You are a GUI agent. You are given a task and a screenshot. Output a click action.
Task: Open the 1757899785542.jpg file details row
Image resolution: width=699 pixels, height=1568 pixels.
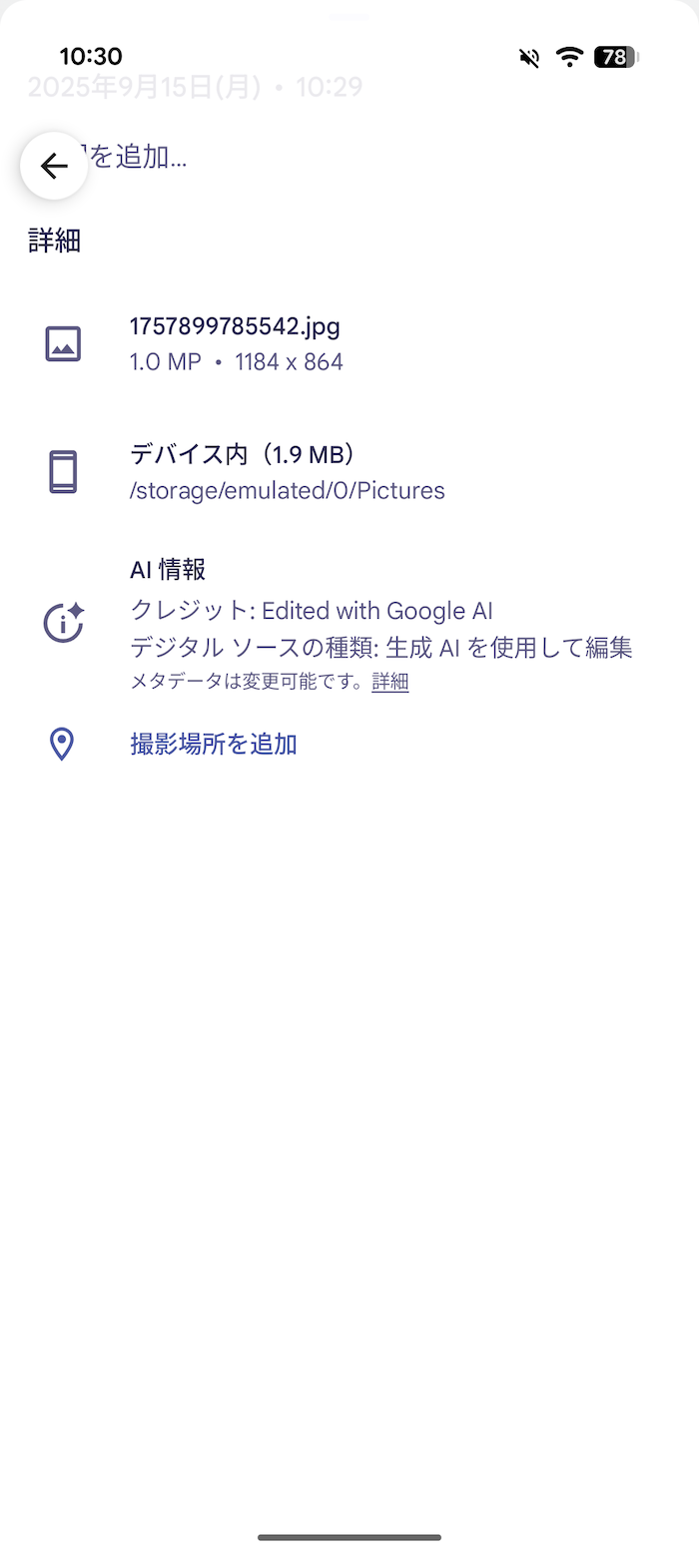[349, 344]
